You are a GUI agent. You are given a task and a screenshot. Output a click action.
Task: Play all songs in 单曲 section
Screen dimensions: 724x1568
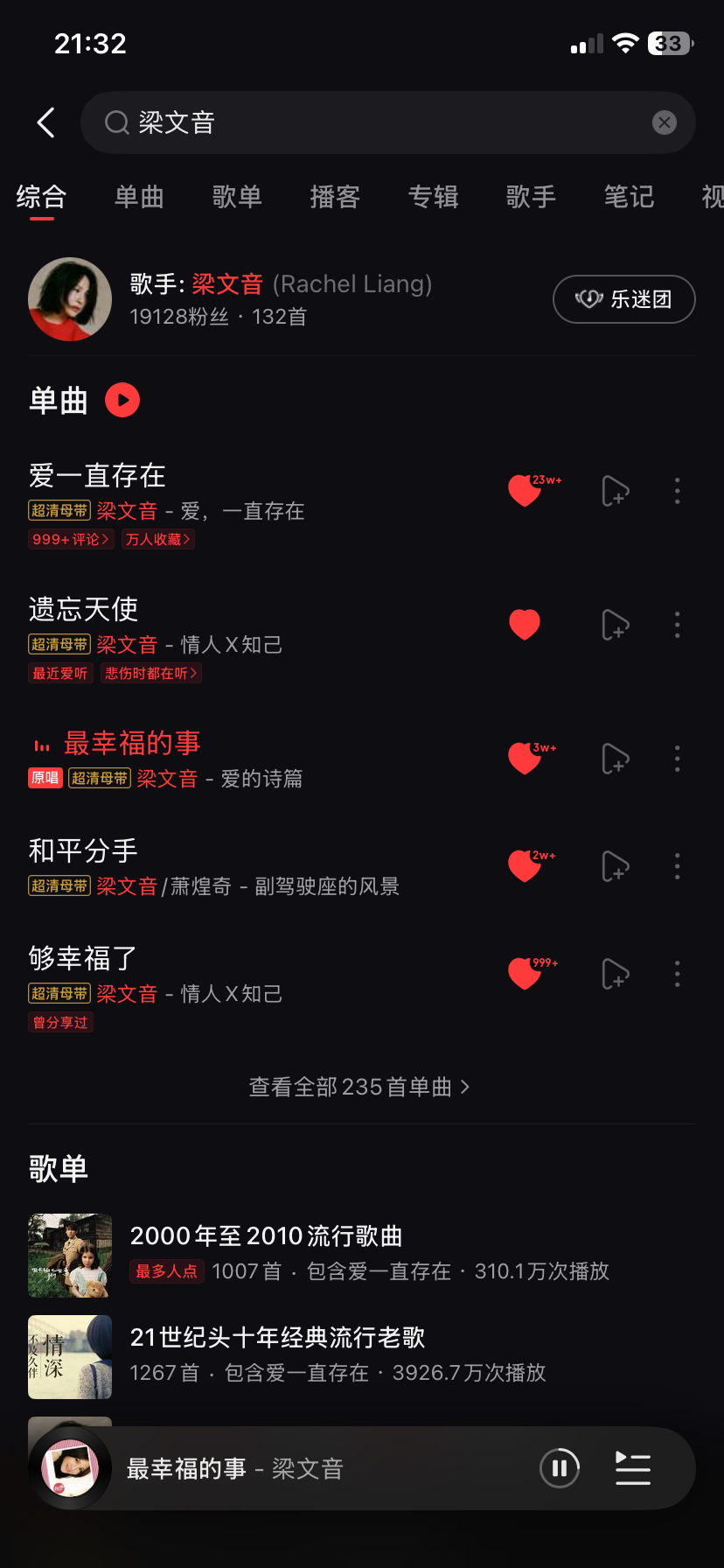click(x=122, y=400)
